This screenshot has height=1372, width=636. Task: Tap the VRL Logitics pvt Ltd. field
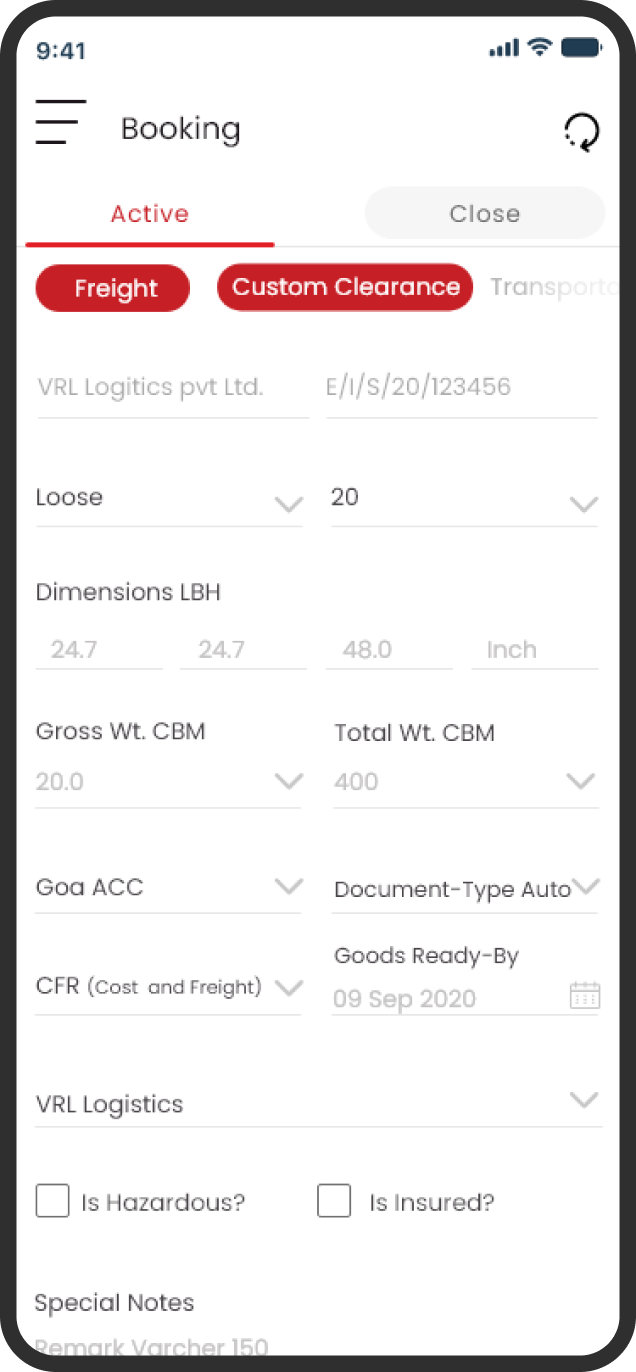click(x=173, y=388)
